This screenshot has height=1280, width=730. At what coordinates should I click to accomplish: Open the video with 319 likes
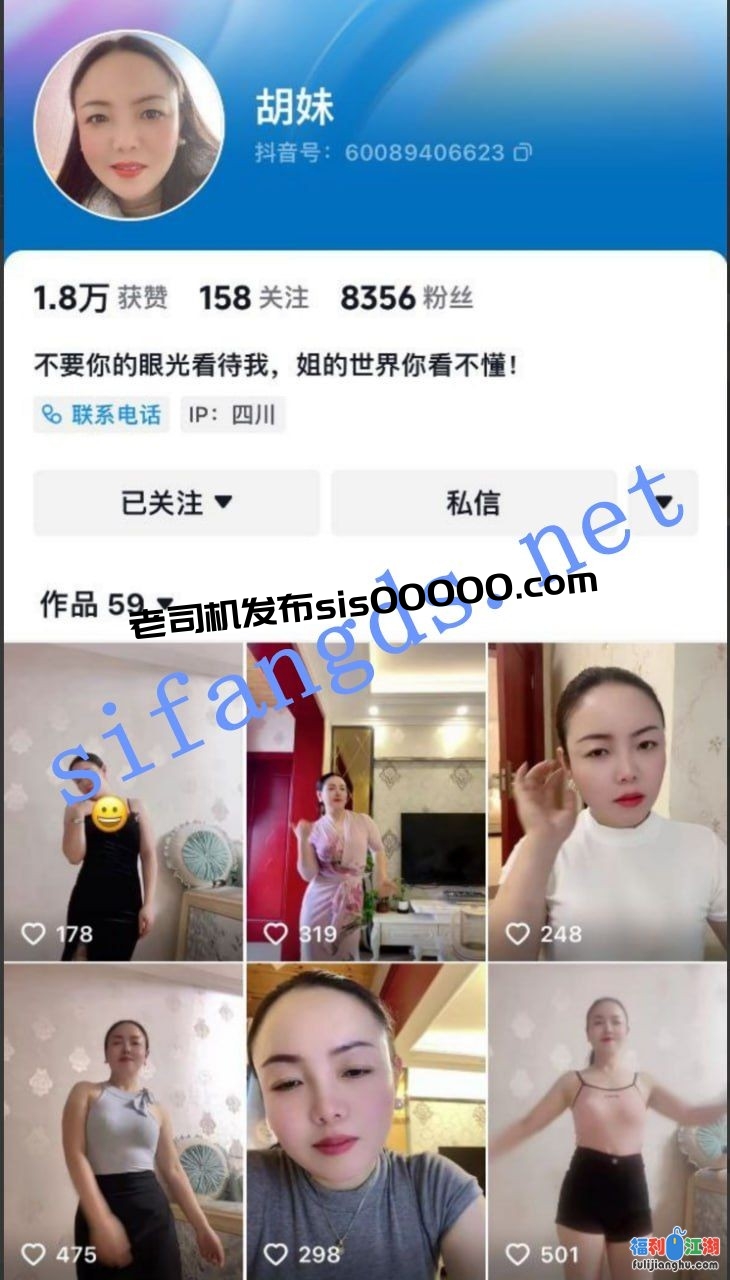pyautogui.click(x=366, y=800)
